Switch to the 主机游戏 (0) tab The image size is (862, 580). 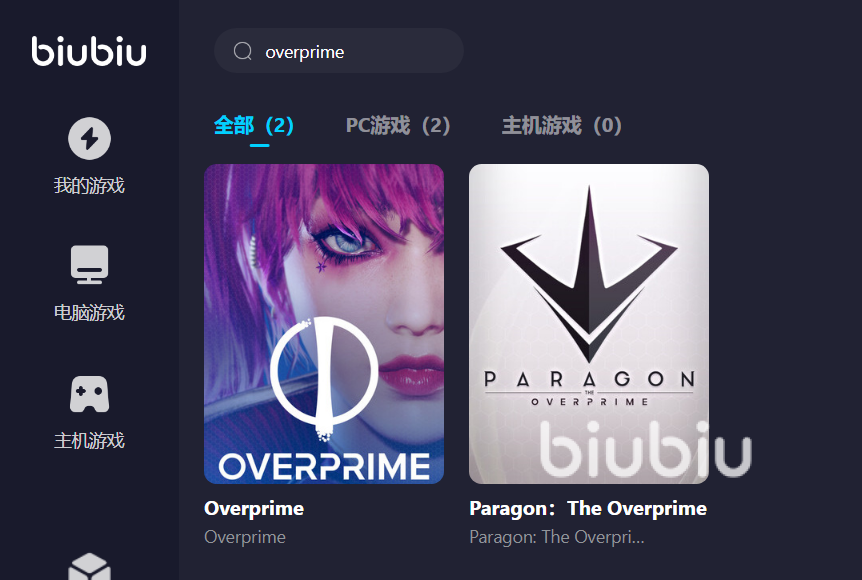[x=561, y=125]
